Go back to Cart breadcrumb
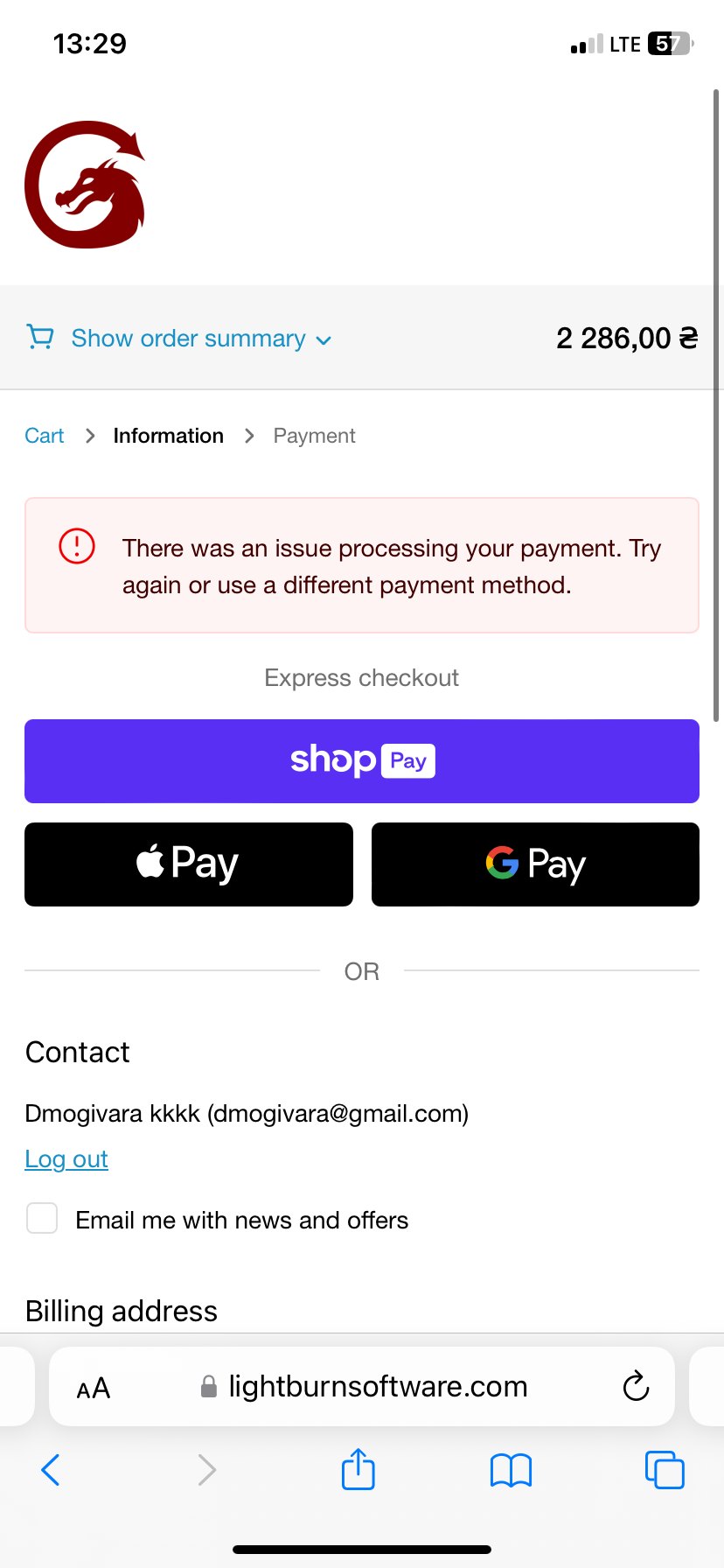The image size is (724, 1568). (x=45, y=436)
